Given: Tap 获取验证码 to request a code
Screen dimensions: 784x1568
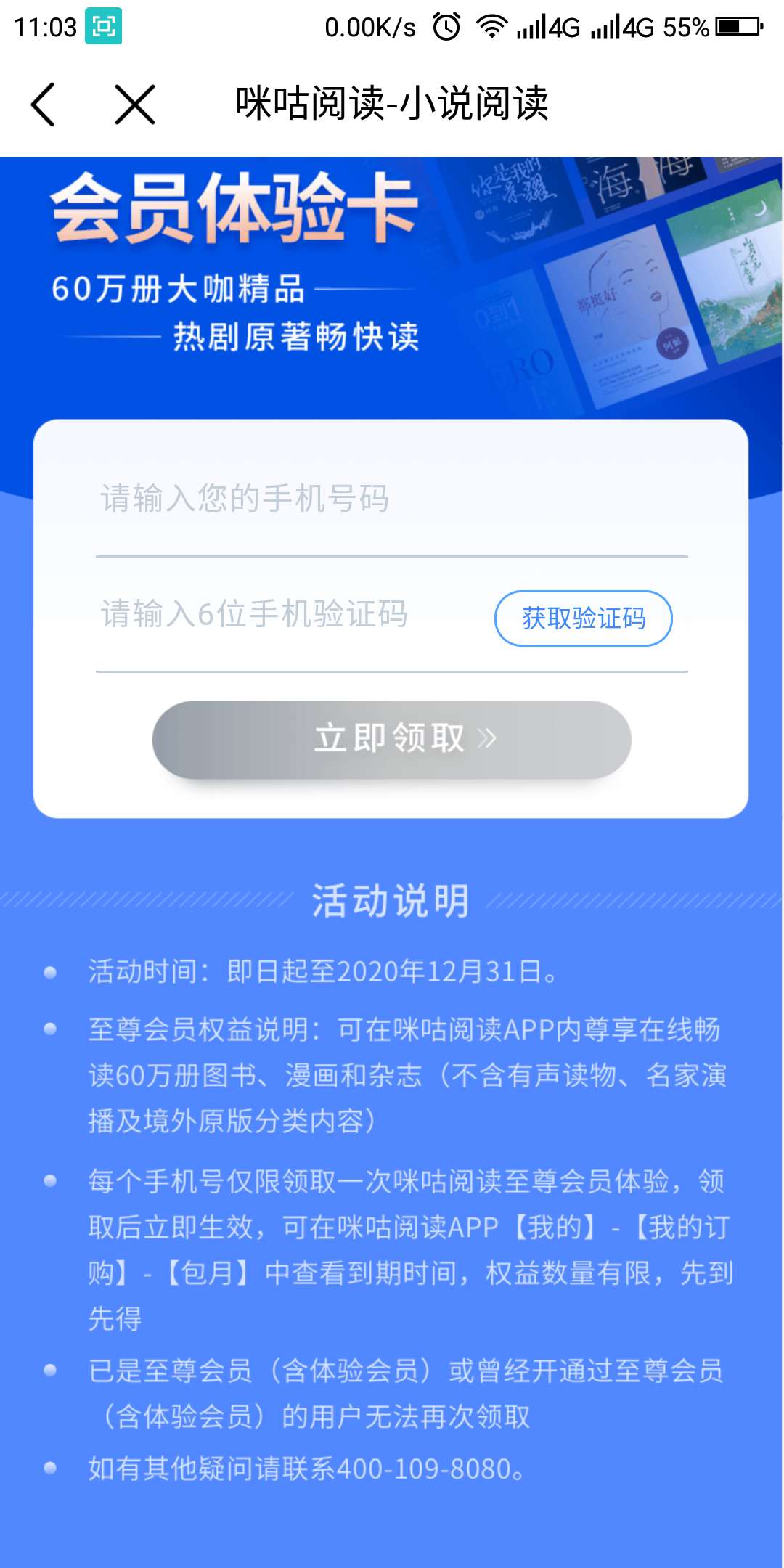Looking at the screenshot, I should 583,618.
